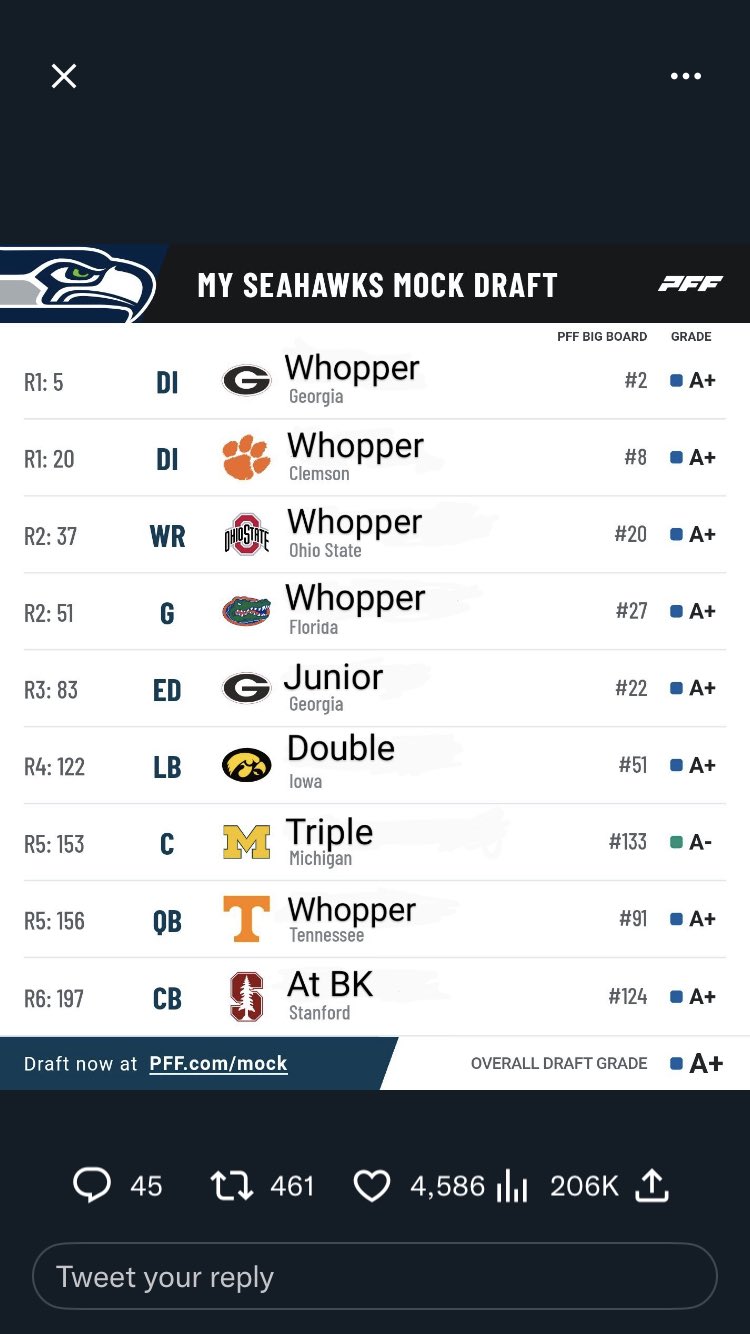This screenshot has height=1334, width=750.
Task: View tweet analytics
Action: click(x=512, y=1186)
